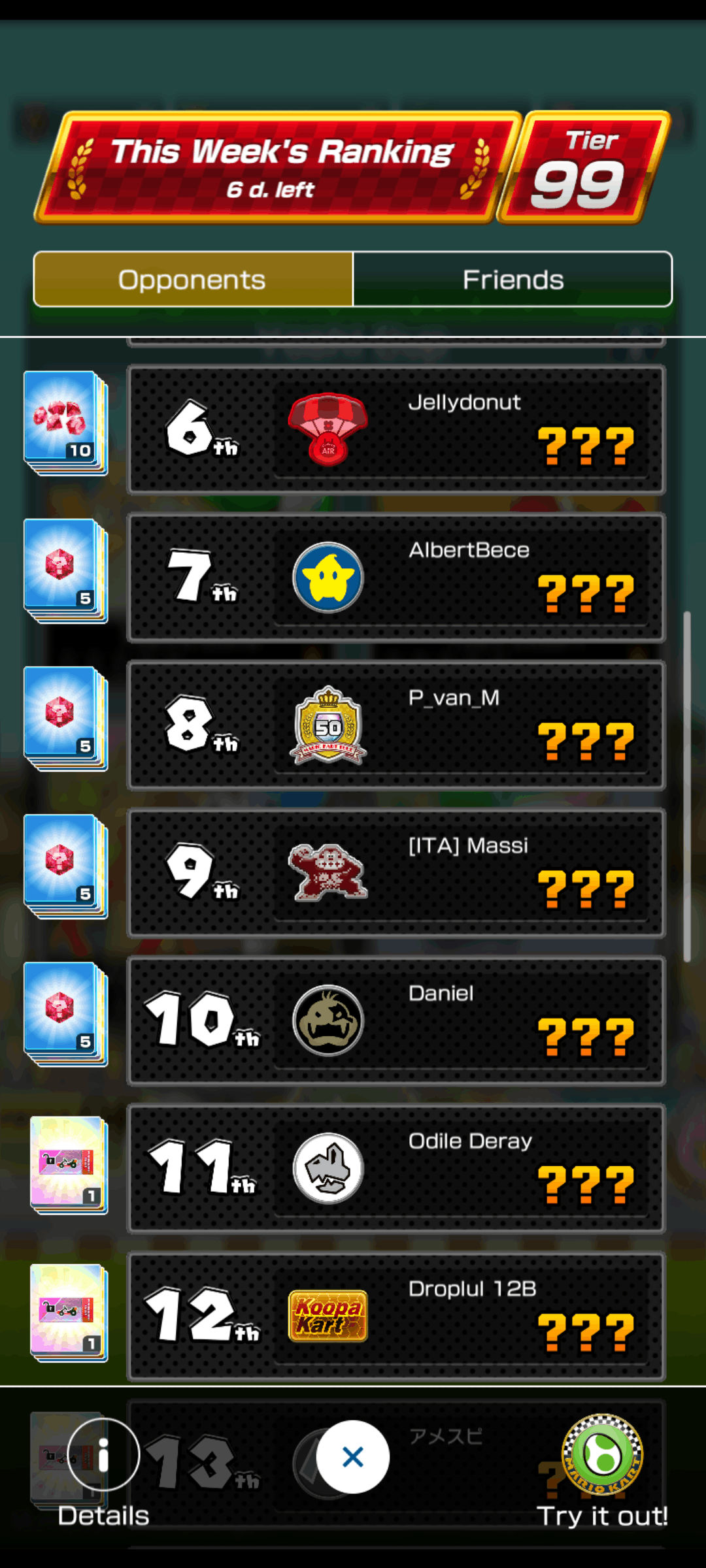Tap the ticket reward card for 11th
Viewport: 706px width, 1568px height.
click(x=68, y=1165)
